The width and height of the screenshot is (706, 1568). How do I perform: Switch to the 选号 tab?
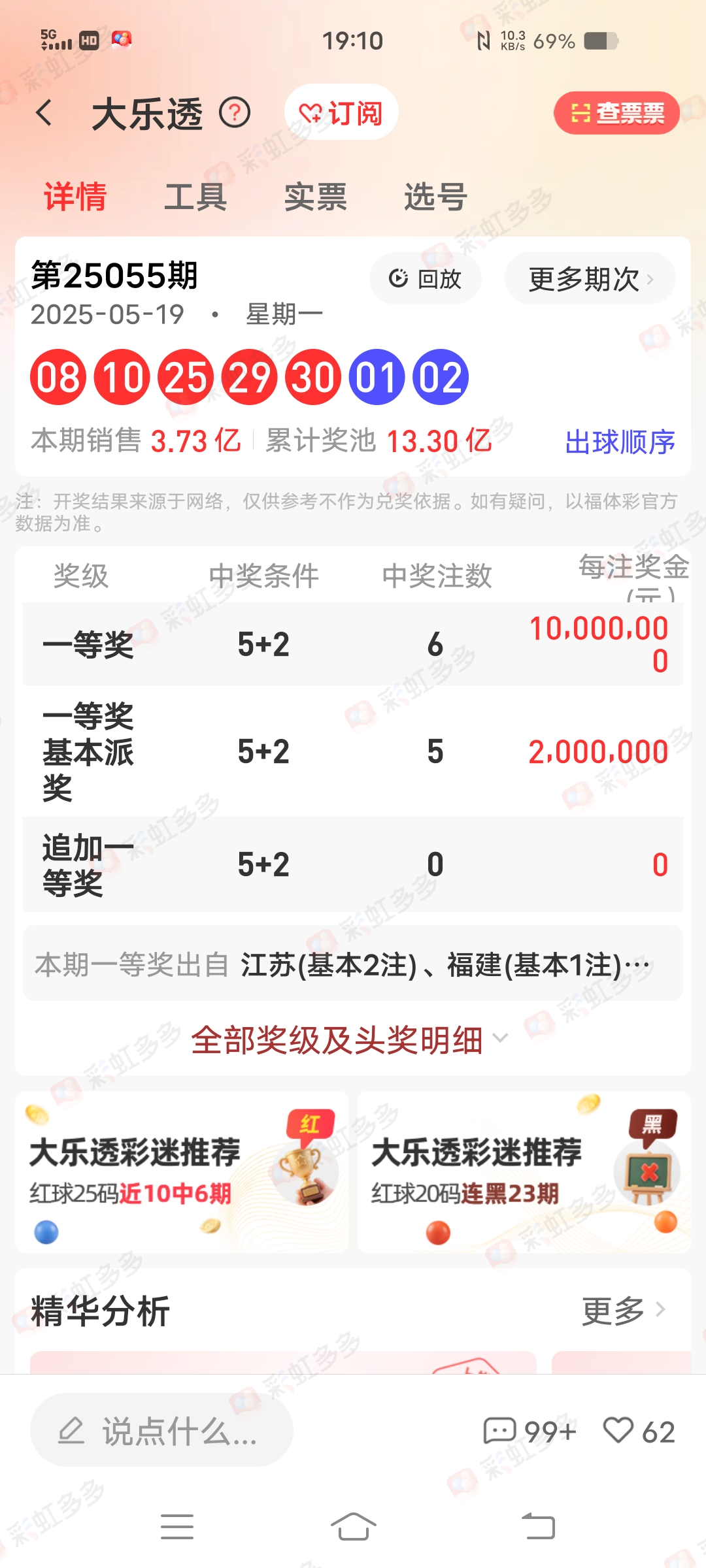[435, 197]
